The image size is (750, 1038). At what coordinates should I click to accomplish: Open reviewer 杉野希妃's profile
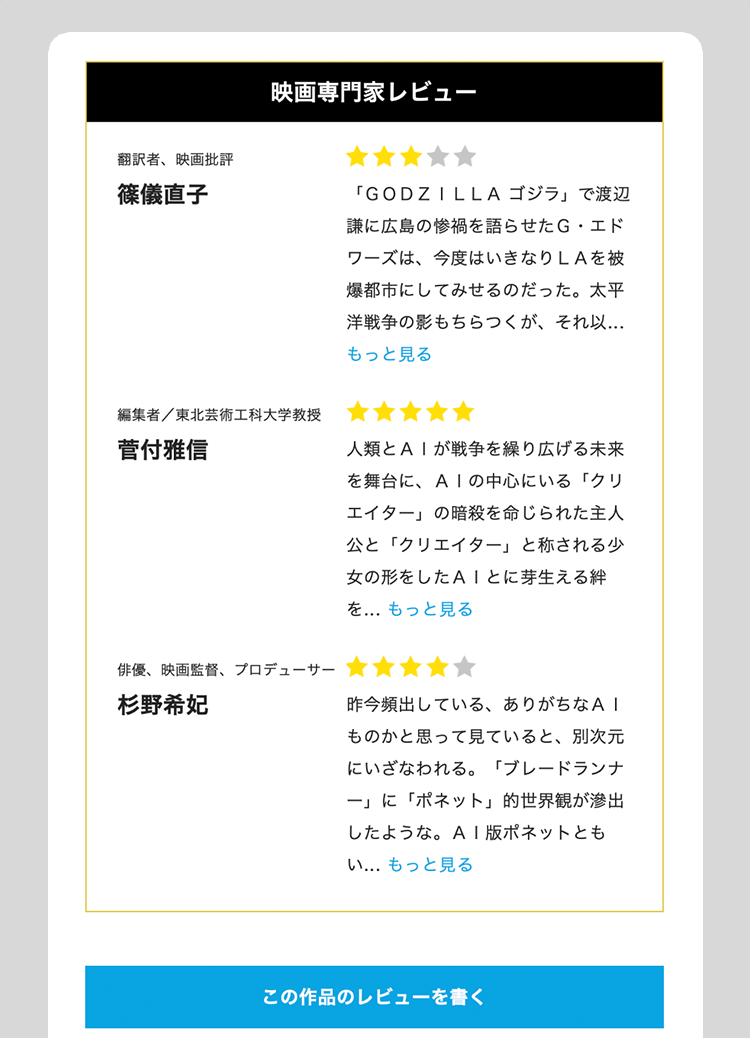point(162,705)
